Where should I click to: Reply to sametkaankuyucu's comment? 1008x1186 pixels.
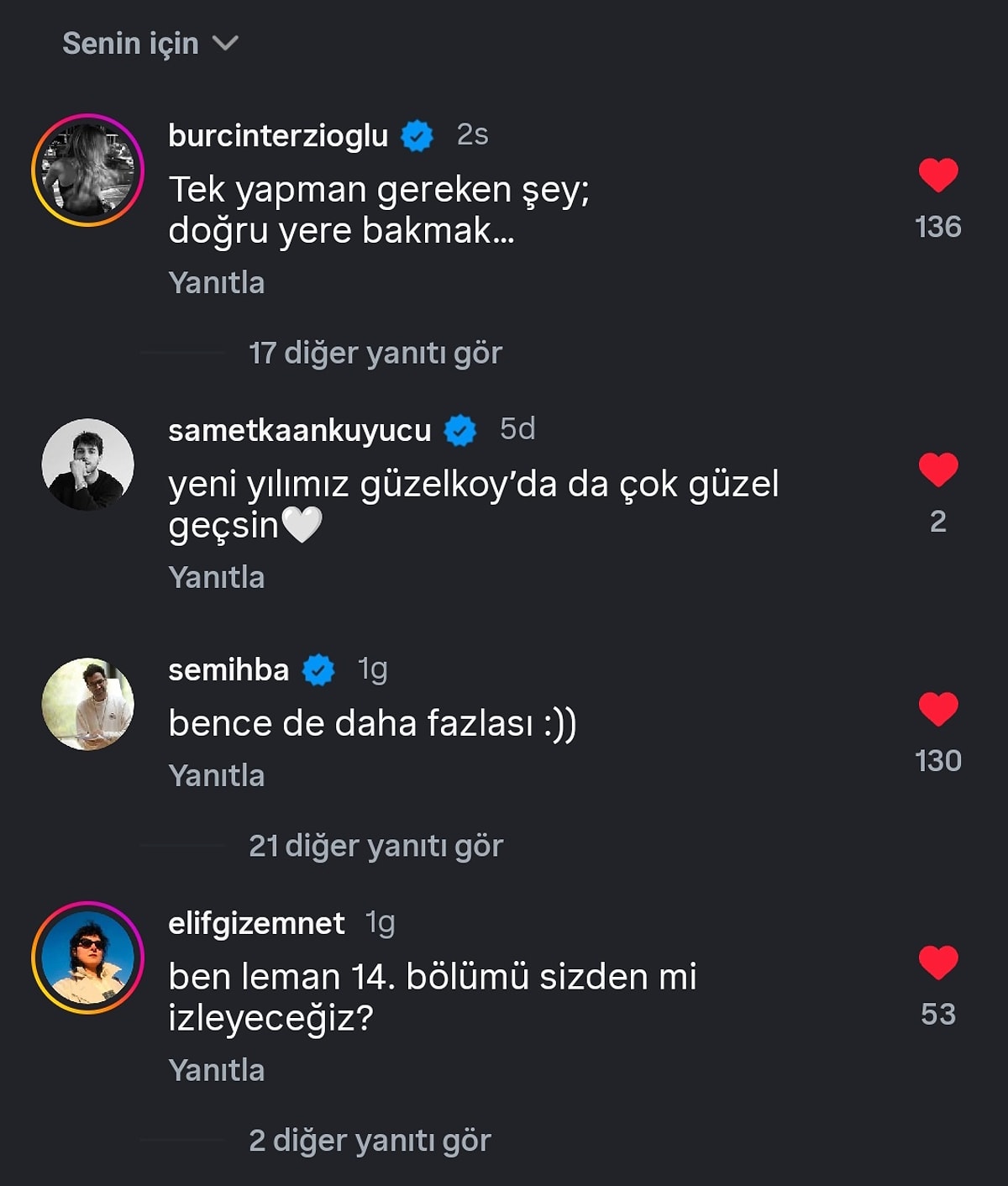pyautogui.click(x=216, y=578)
